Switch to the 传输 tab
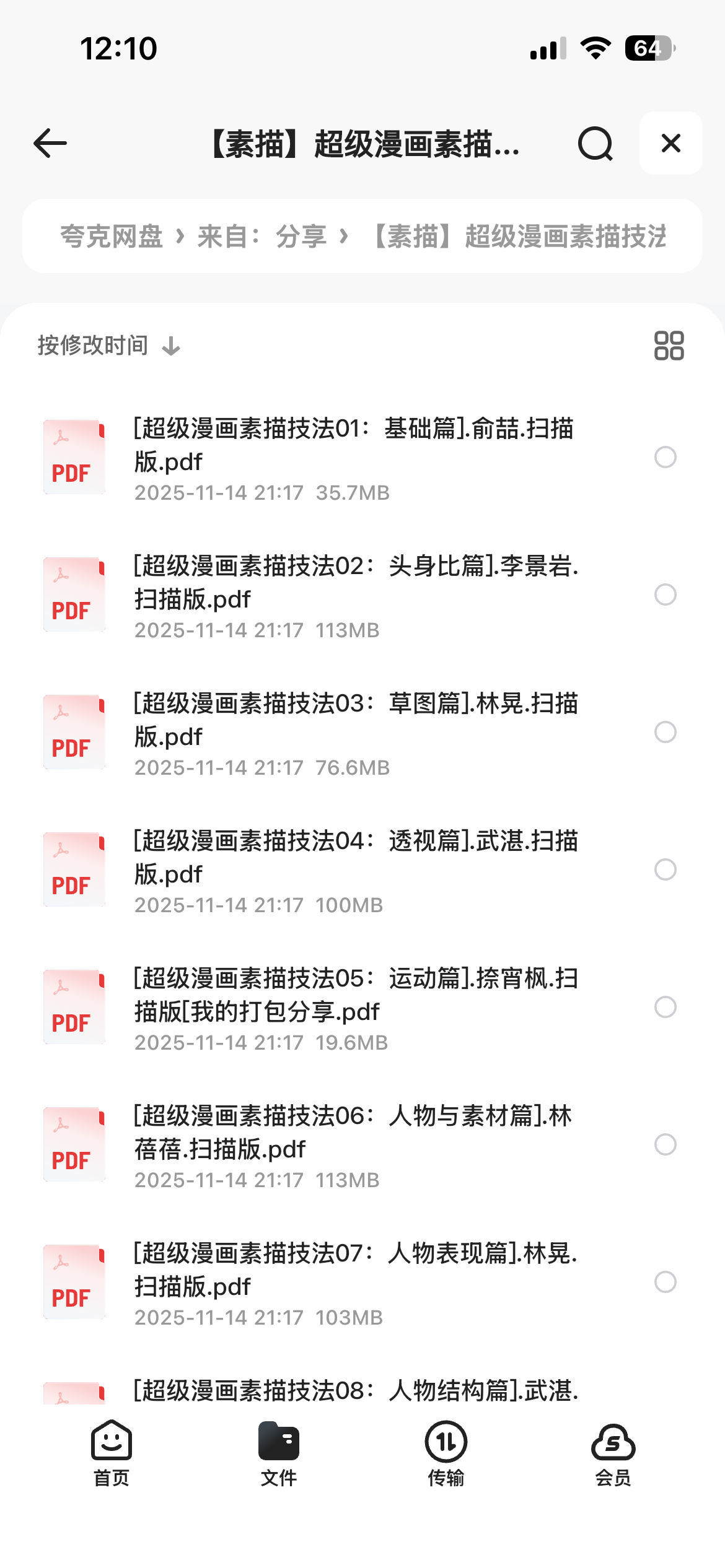Image resolution: width=725 pixels, height=1568 pixels. (446, 1453)
